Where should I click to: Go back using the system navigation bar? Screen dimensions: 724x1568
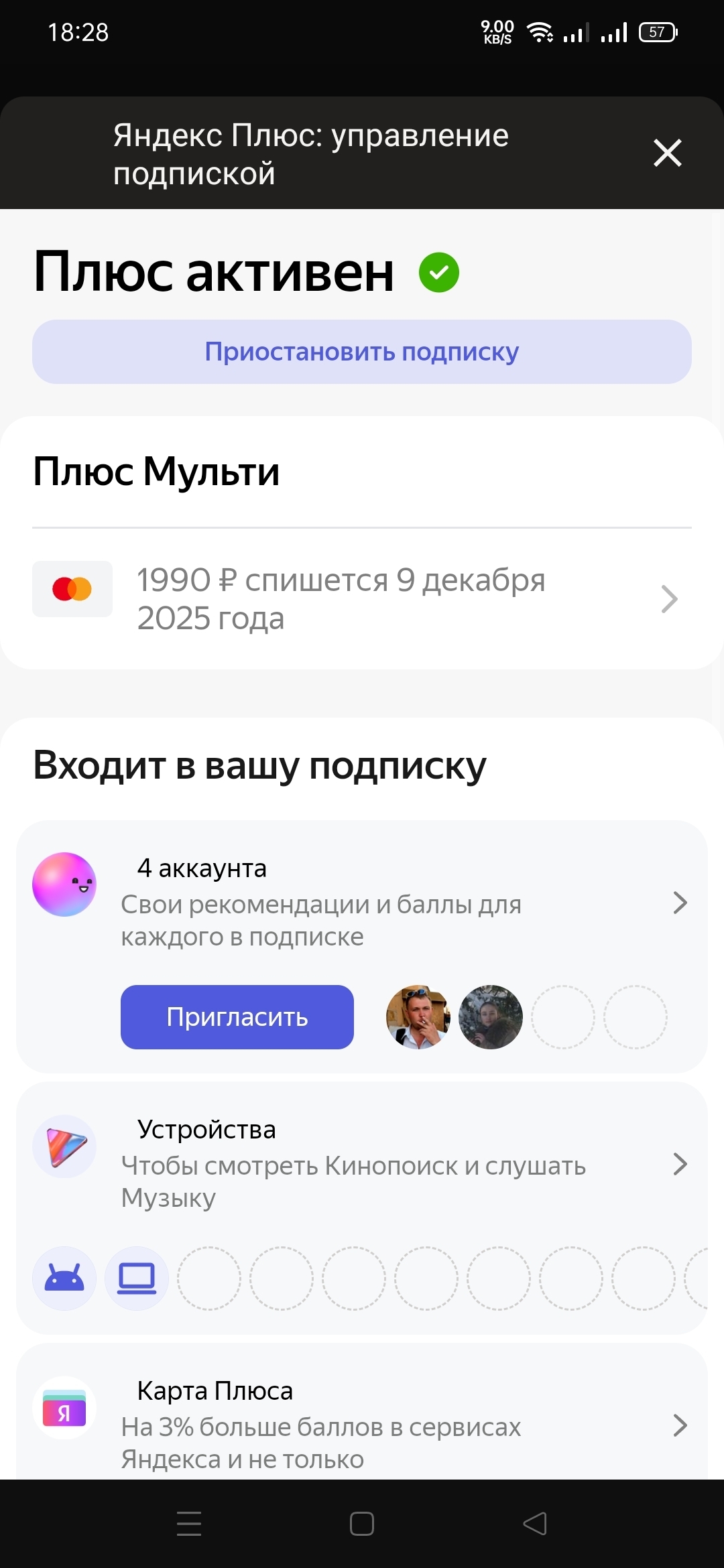coord(535,1524)
